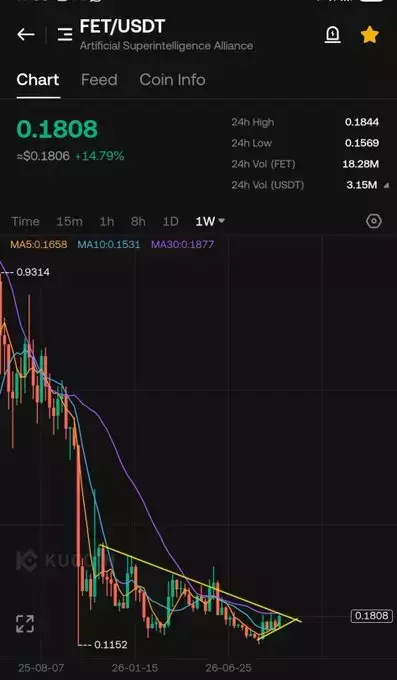Expand the 24h stats arrow
Viewport: 397px width, 680px height.
[x=386, y=186]
